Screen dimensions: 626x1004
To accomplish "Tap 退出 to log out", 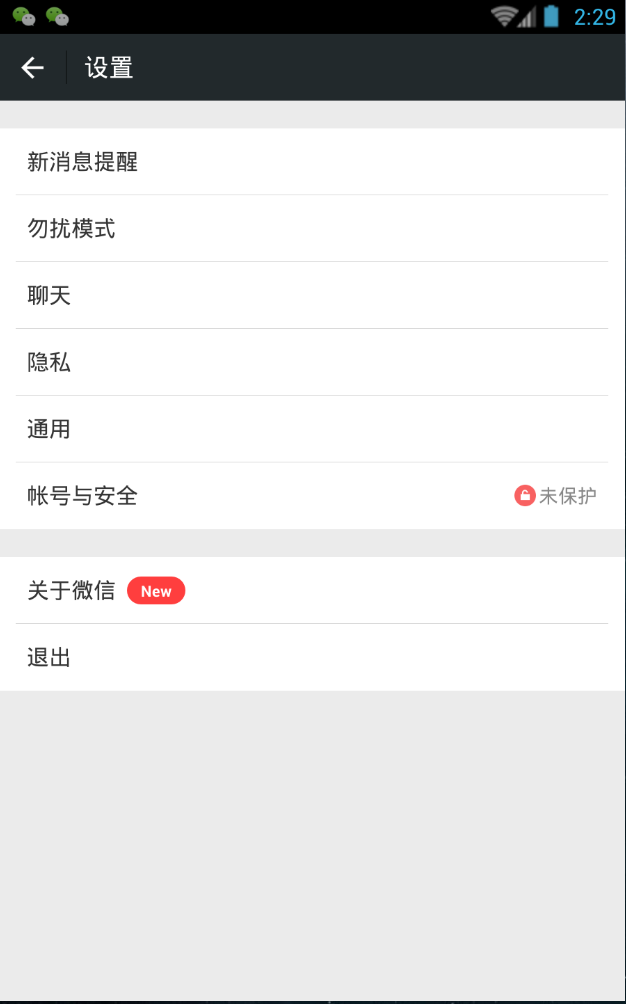I will (312, 658).
